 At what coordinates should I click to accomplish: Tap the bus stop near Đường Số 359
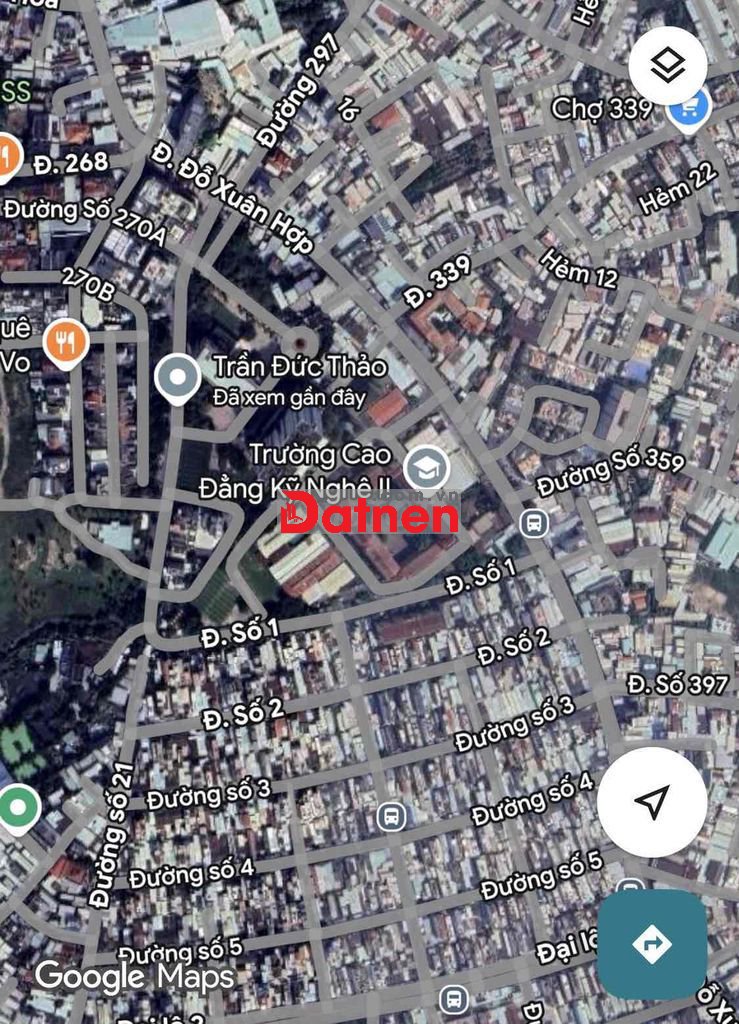[x=535, y=522]
